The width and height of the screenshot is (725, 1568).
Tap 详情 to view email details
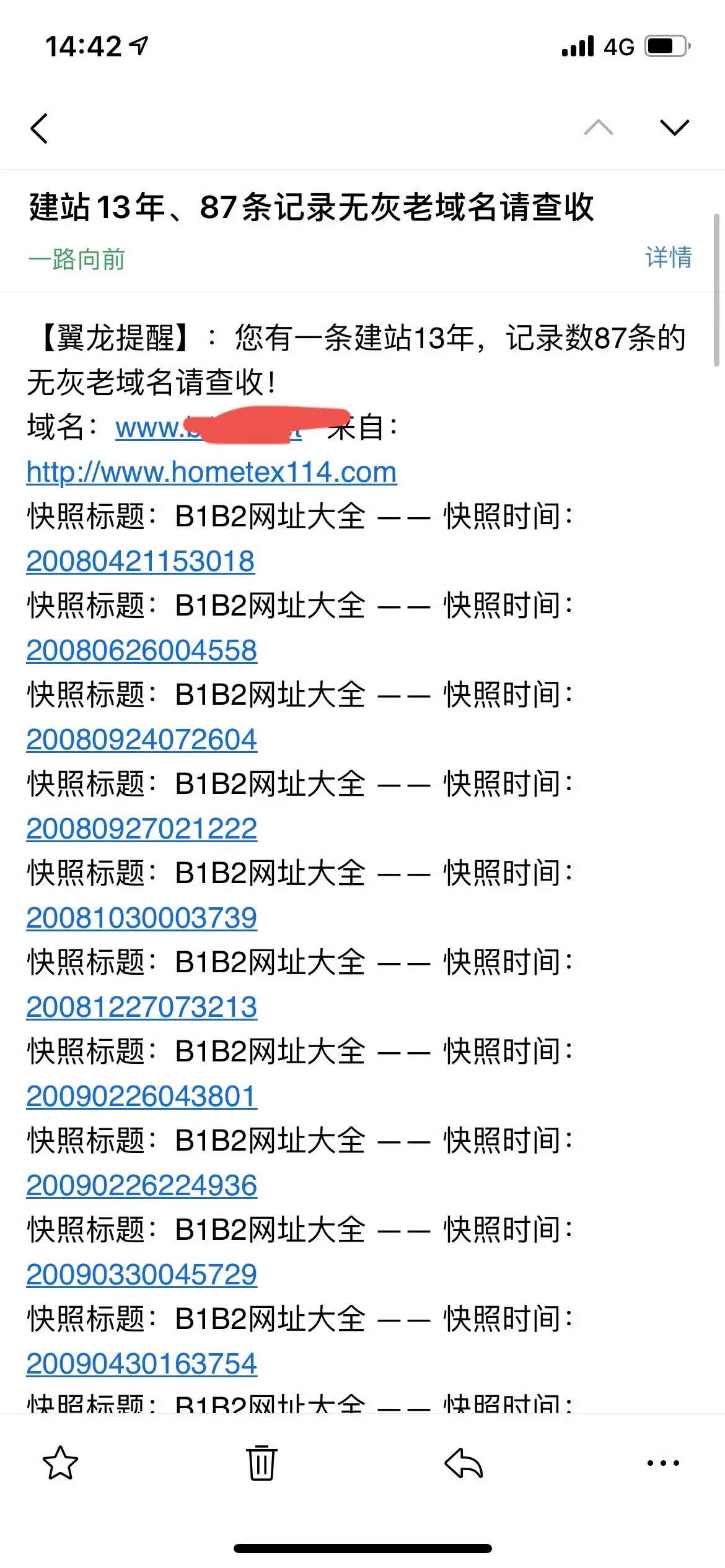tap(669, 257)
